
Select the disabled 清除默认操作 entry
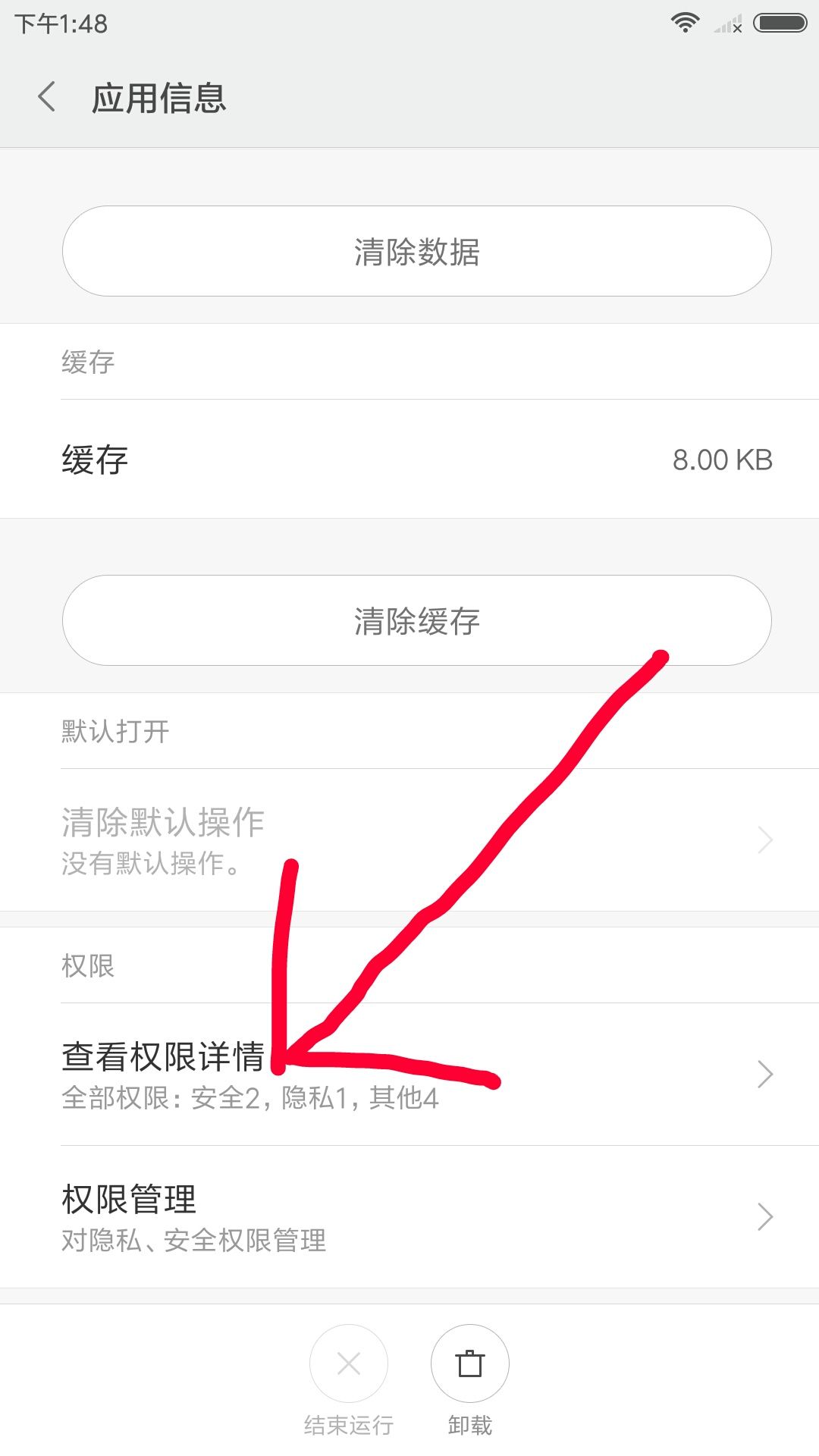(x=162, y=821)
